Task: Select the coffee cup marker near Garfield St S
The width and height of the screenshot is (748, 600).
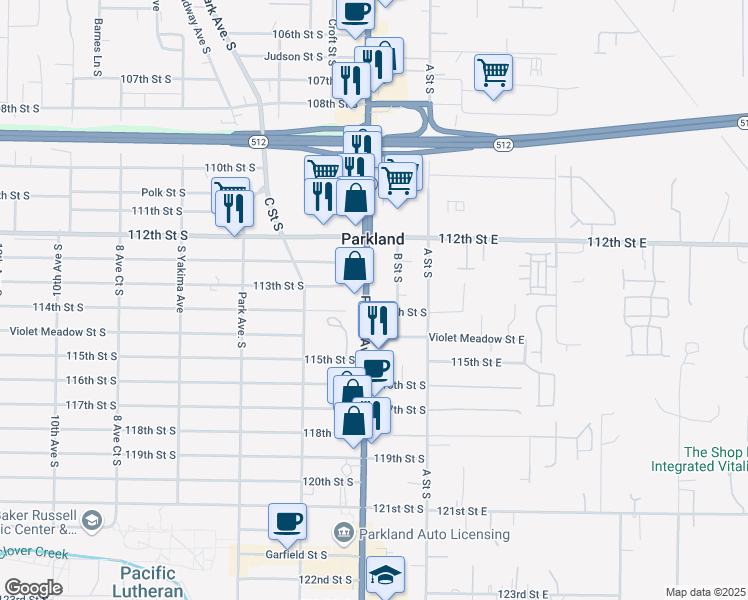Action: point(288,521)
